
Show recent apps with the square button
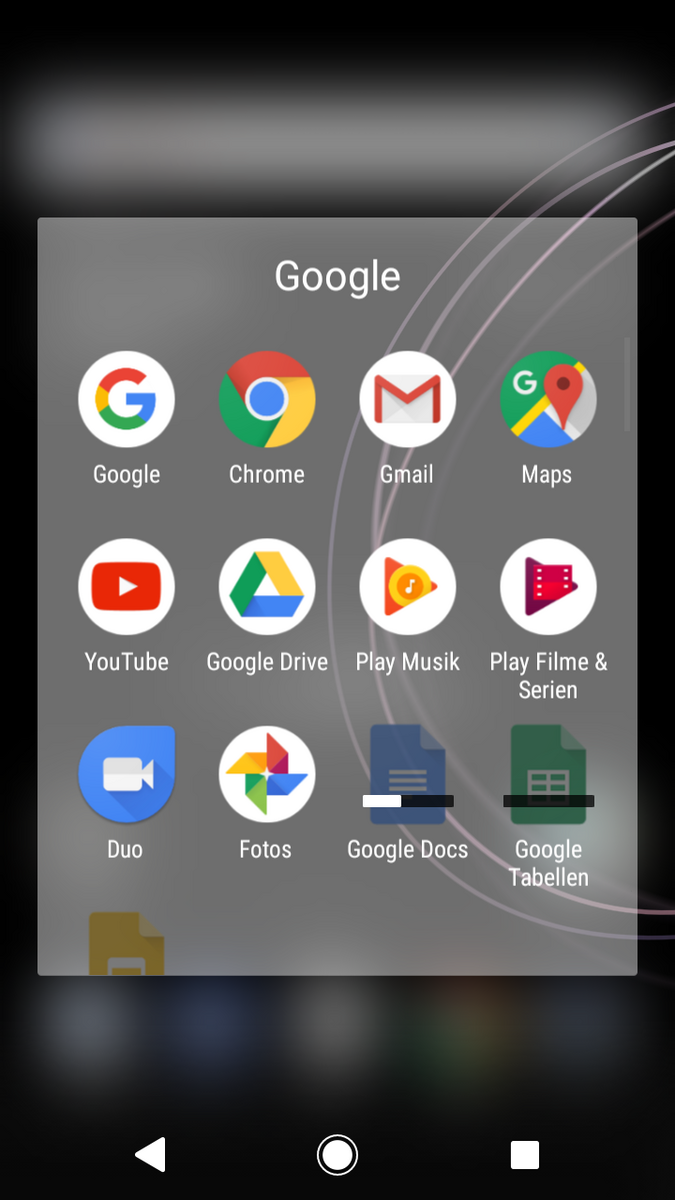tap(524, 1155)
